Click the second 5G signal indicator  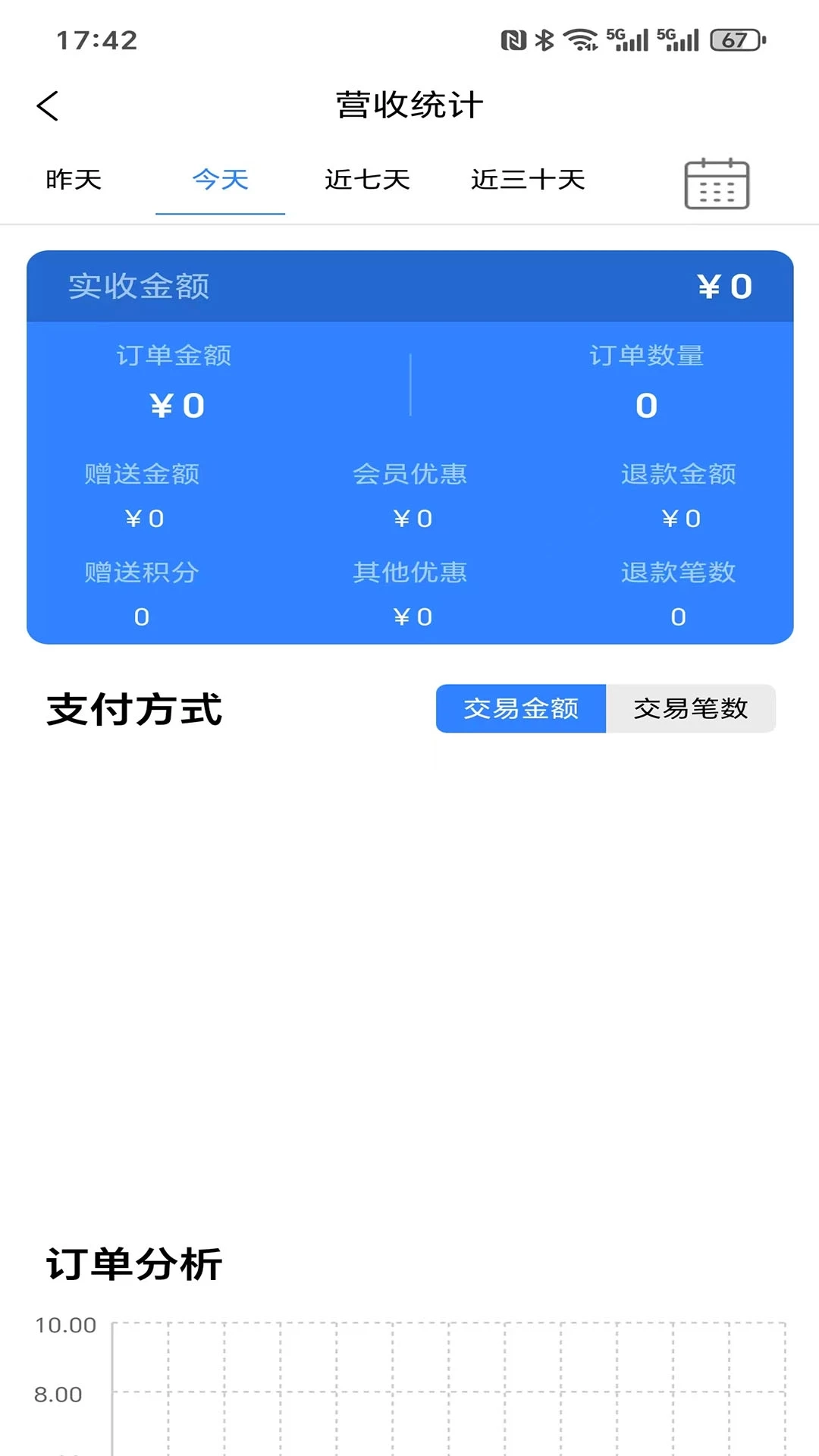point(679,38)
